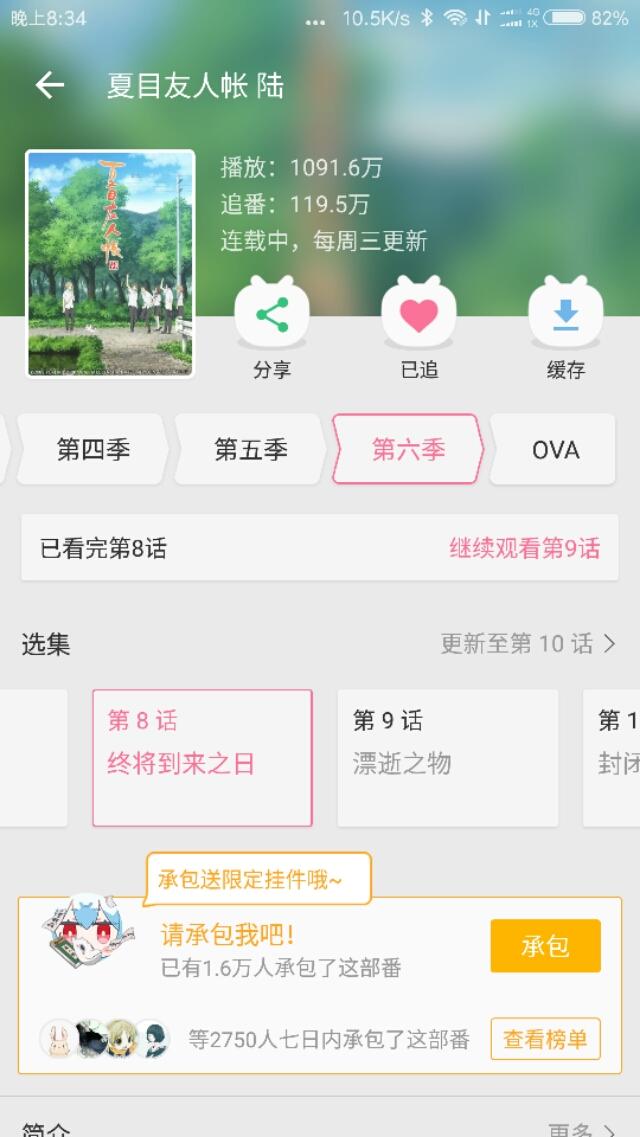
Task: Select the 第六季 season tab
Action: (408, 450)
